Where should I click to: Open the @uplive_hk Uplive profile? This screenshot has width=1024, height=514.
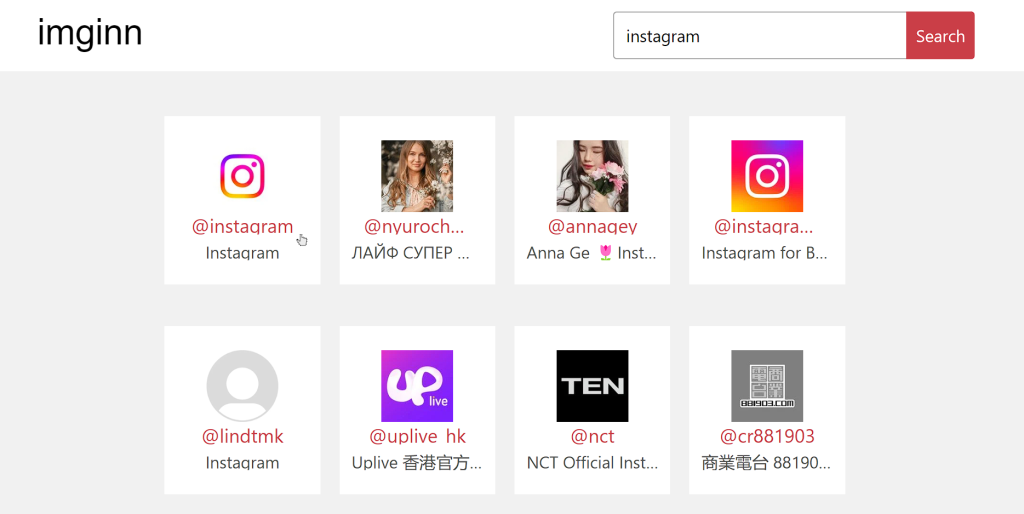point(417,410)
